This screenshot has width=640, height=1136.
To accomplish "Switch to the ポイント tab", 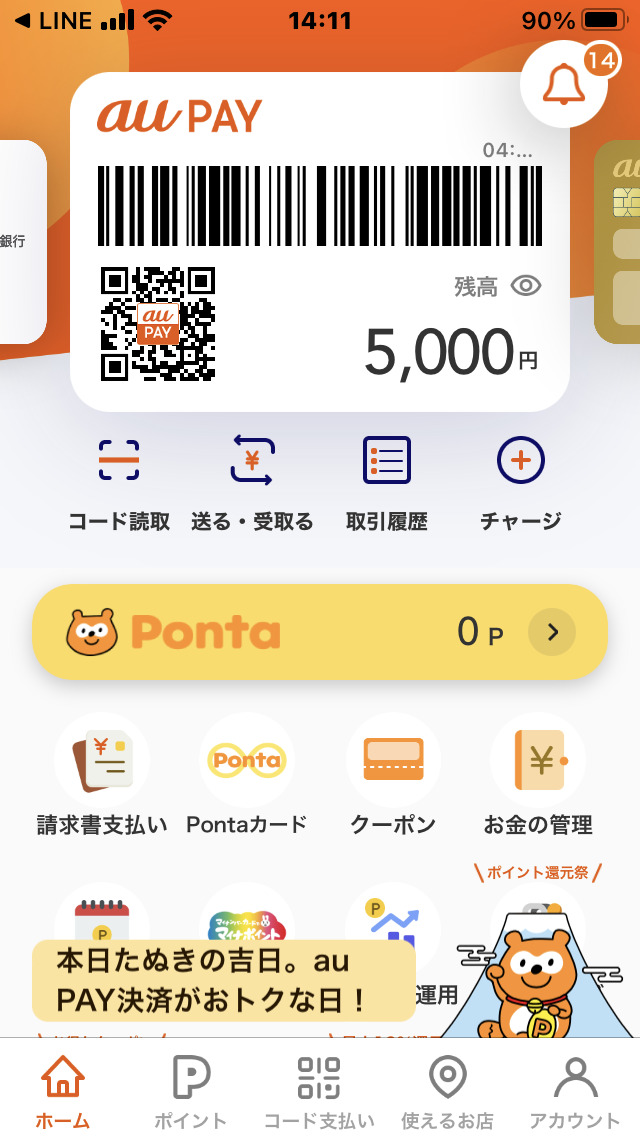I will click(190, 1090).
